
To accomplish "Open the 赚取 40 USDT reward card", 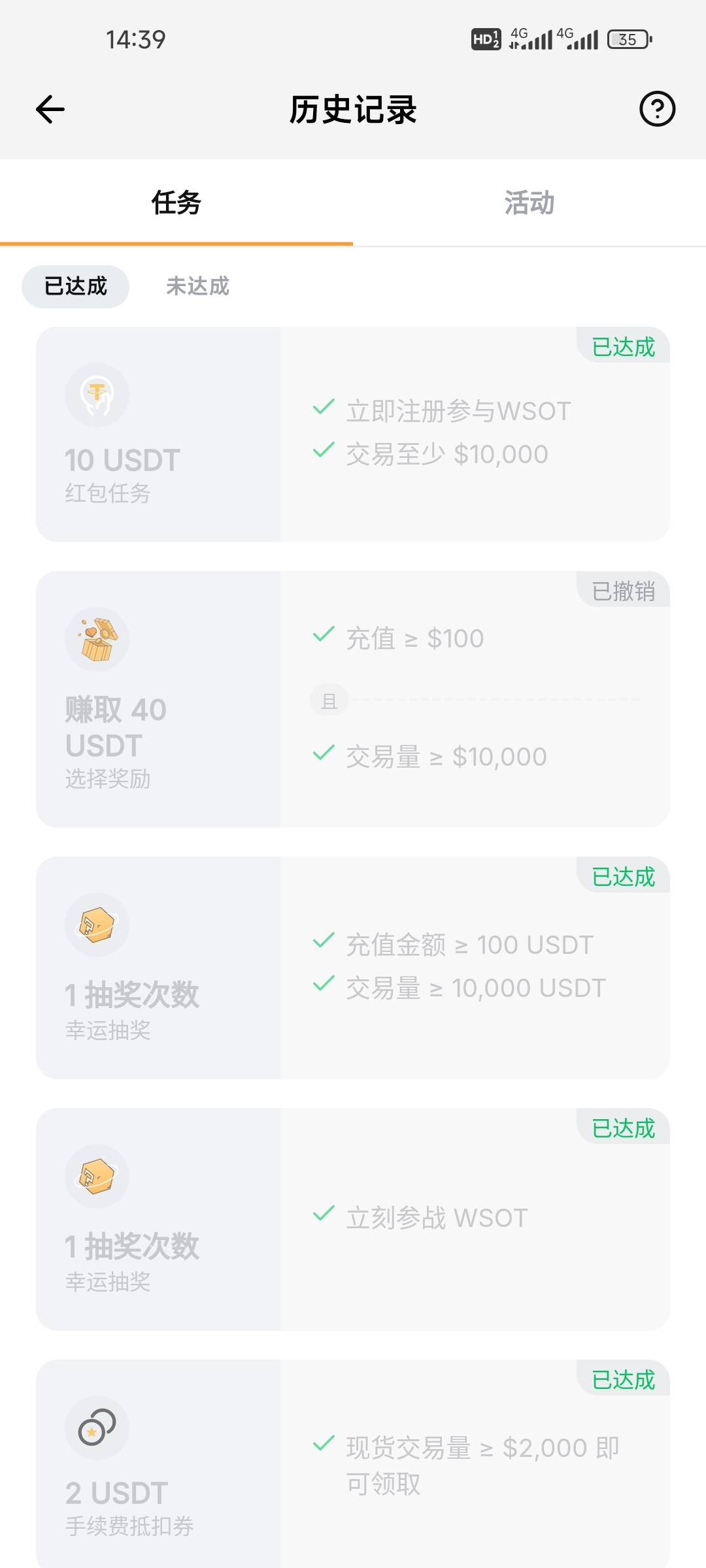I will 353,699.
